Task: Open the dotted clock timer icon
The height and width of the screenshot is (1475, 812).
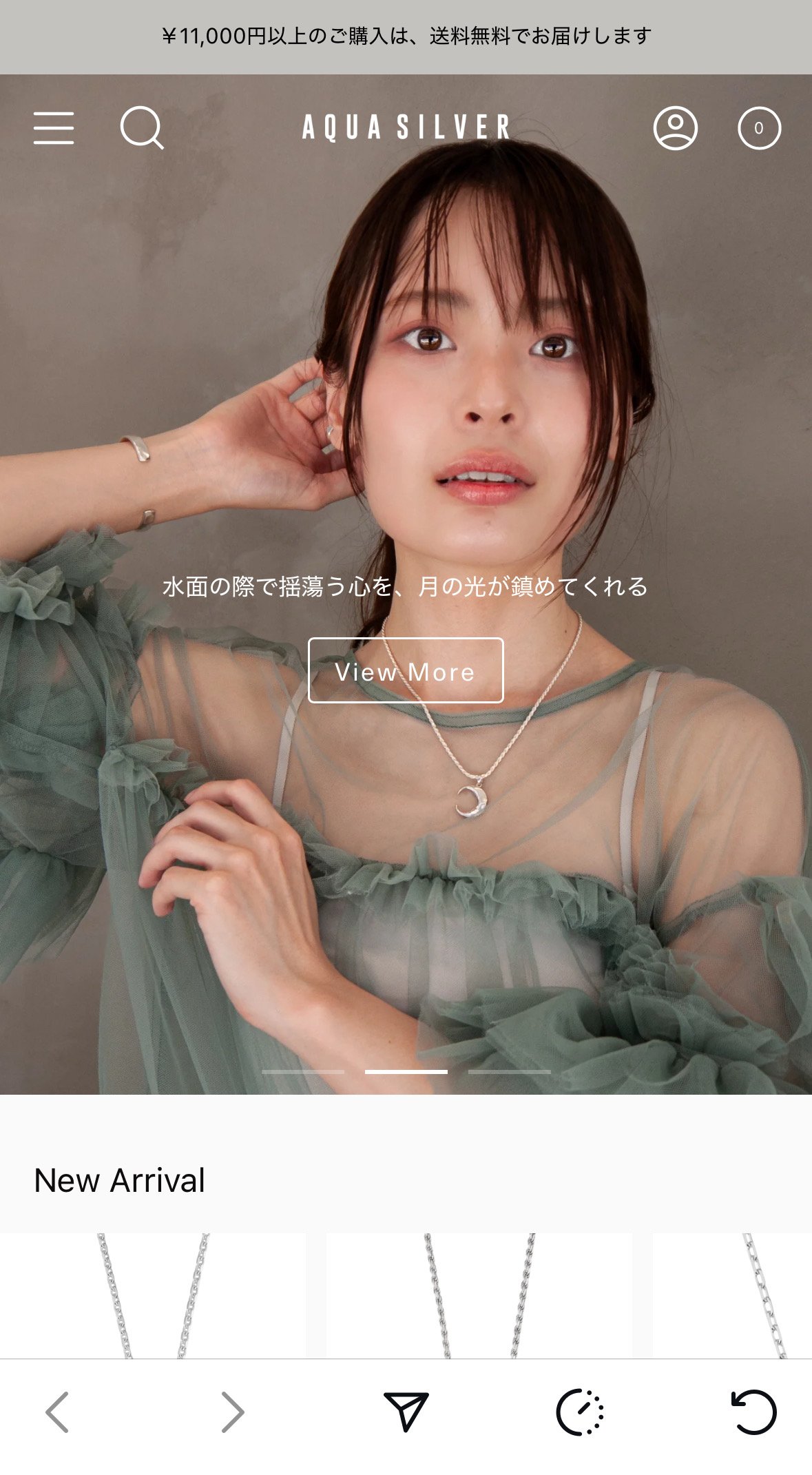Action: 580,1412
